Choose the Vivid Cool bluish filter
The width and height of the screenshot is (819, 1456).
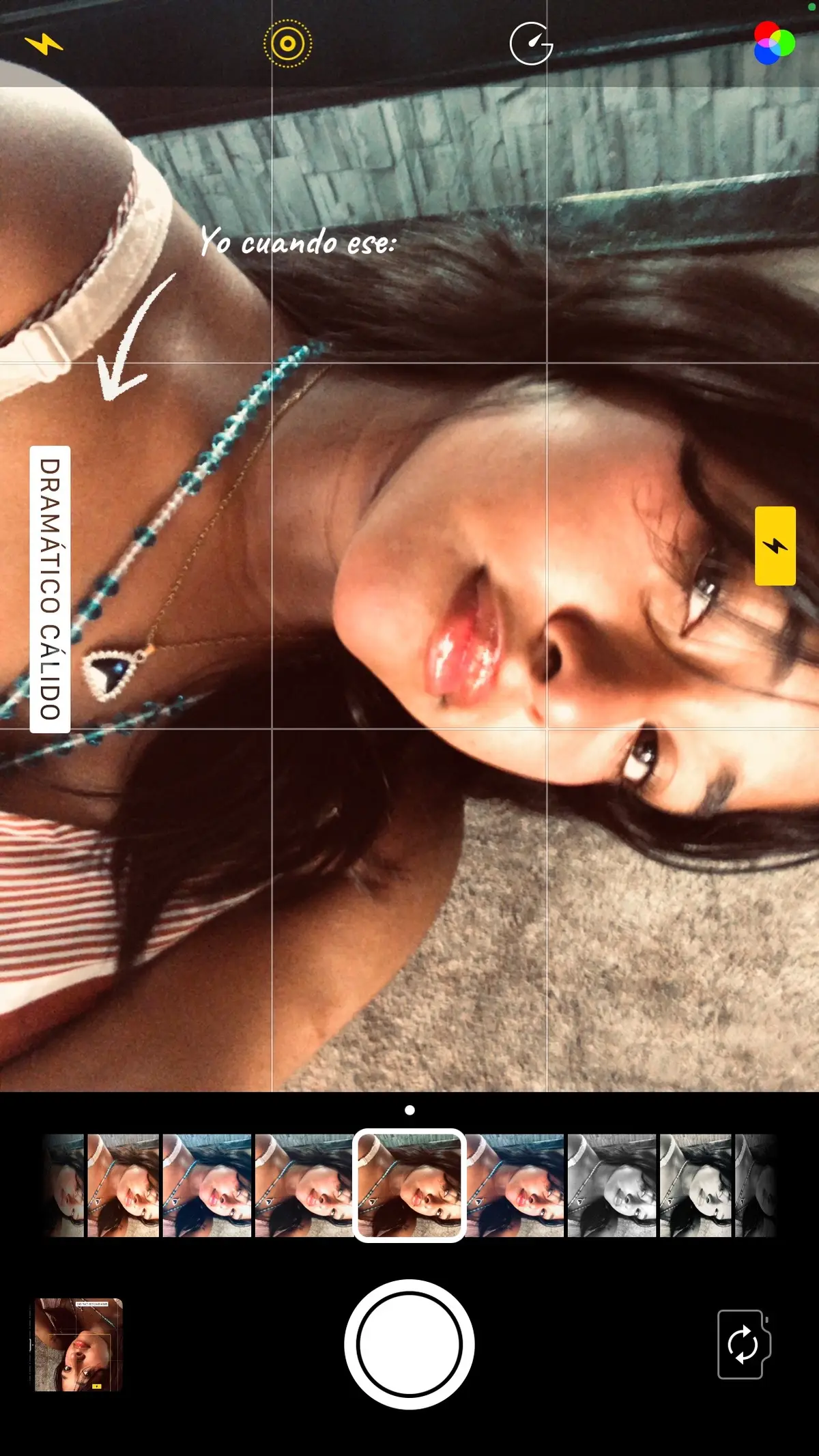(207, 1186)
